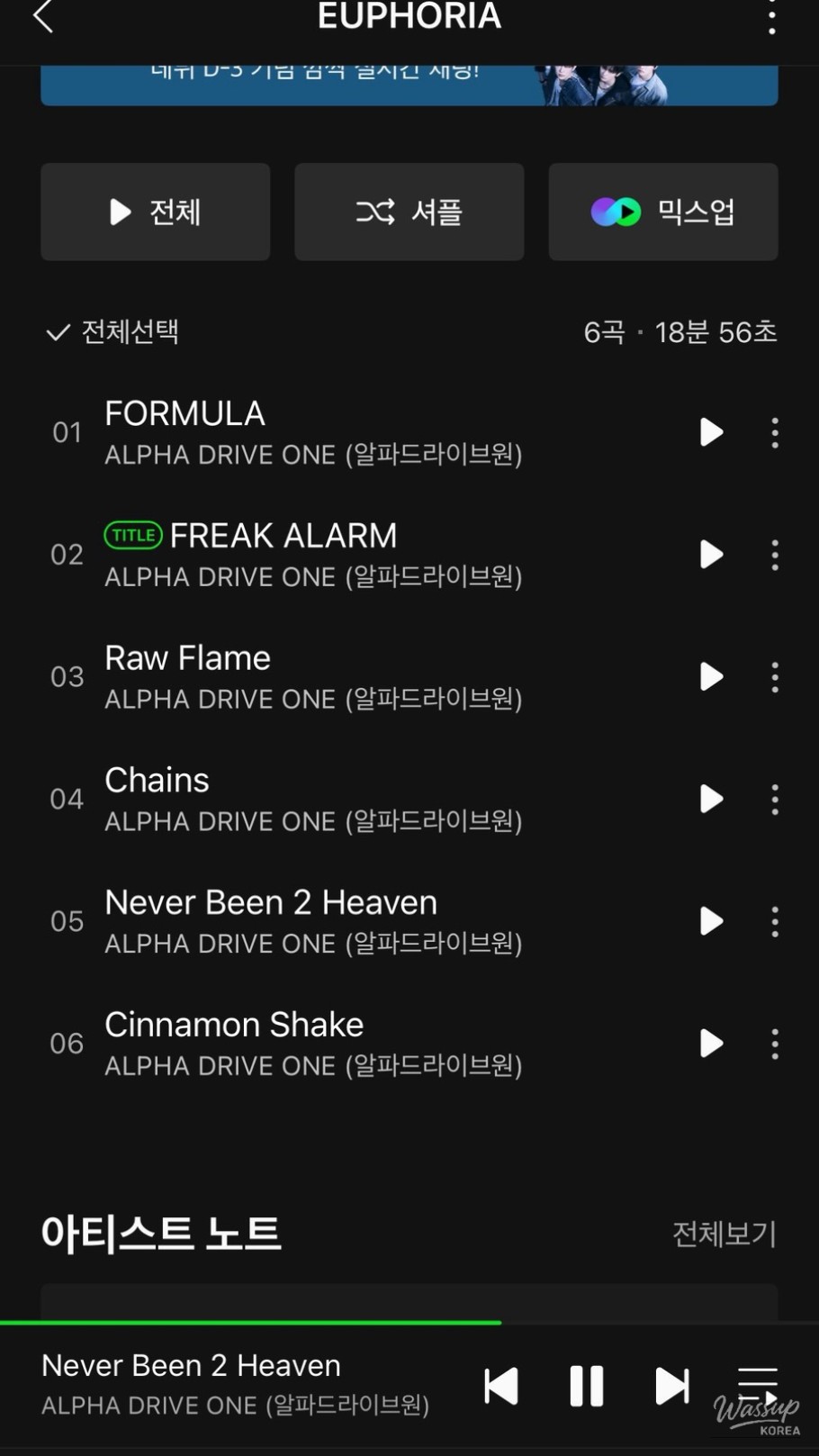Play the title track FREAK ALARM
The image size is (819, 1456).
click(711, 555)
